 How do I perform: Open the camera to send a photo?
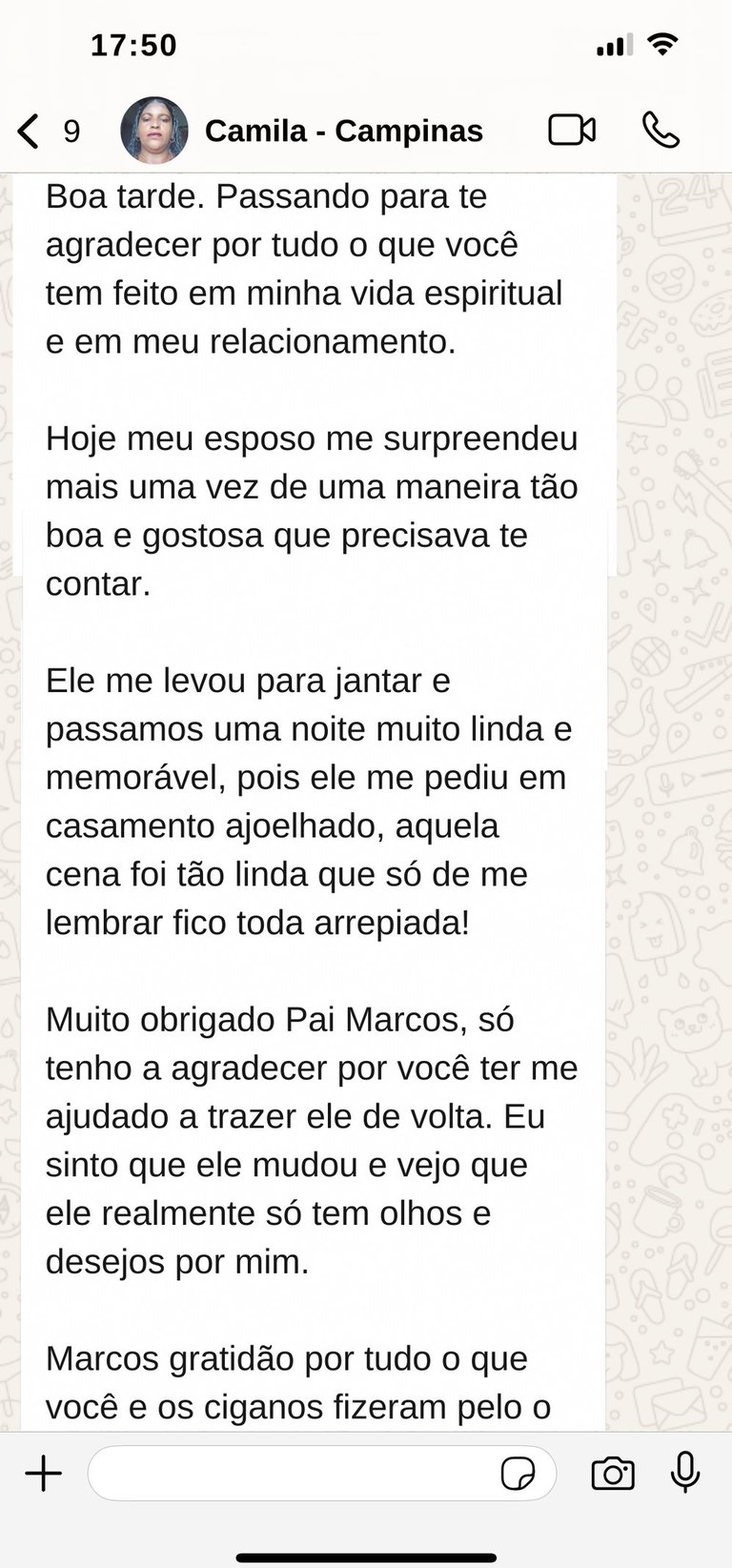tap(613, 1474)
